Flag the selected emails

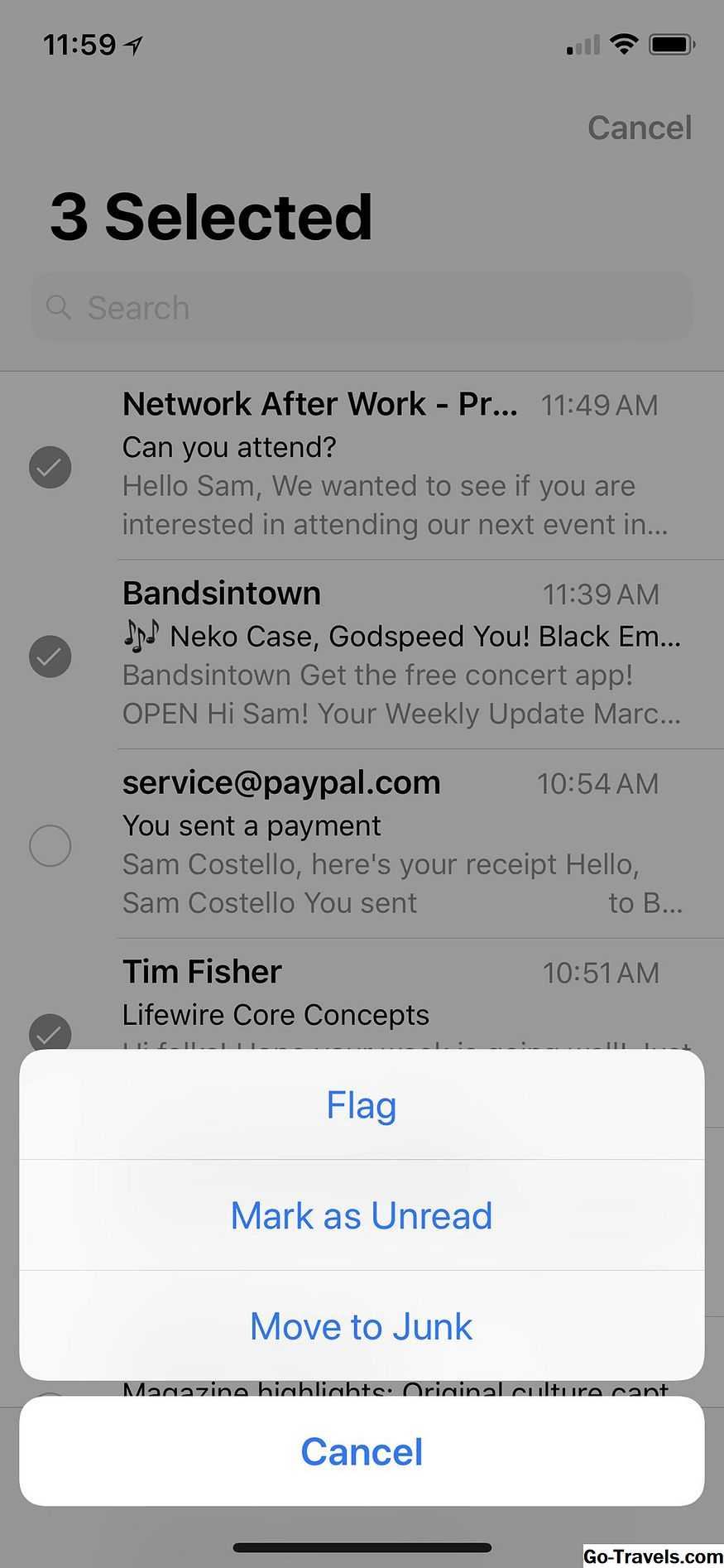click(x=362, y=1105)
